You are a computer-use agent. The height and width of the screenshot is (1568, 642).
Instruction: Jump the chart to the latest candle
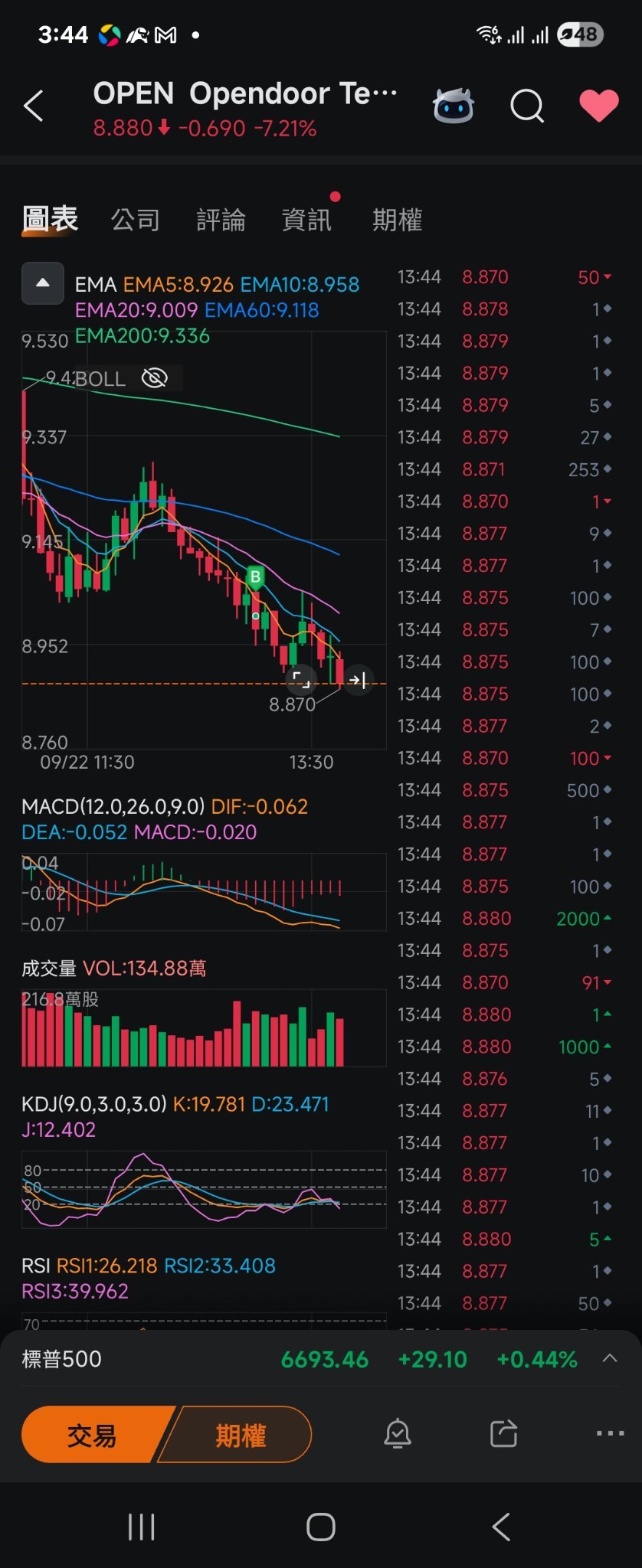[357, 679]
